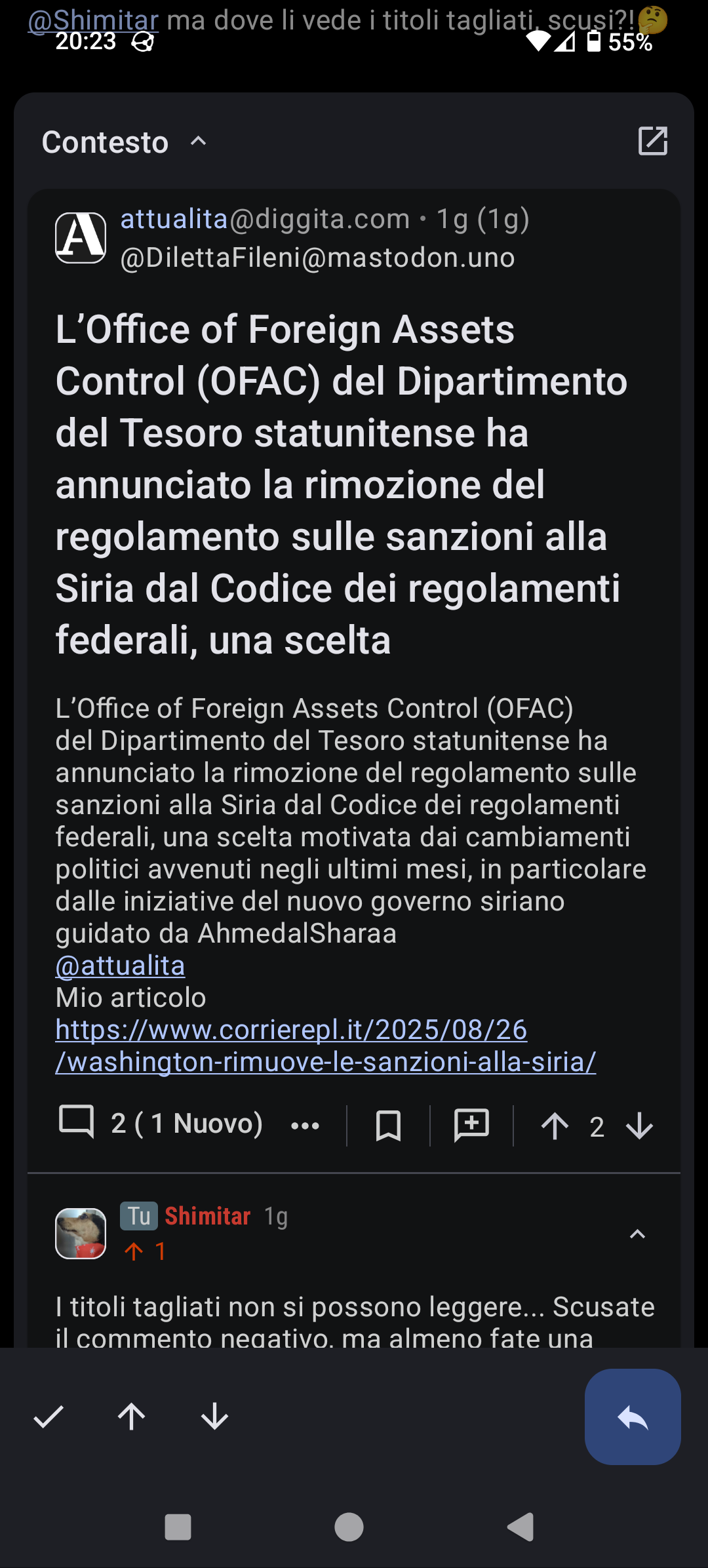Open DilettaFileni's profile
This screenshot has width=708, height=1568.
(x=317, y=258)
